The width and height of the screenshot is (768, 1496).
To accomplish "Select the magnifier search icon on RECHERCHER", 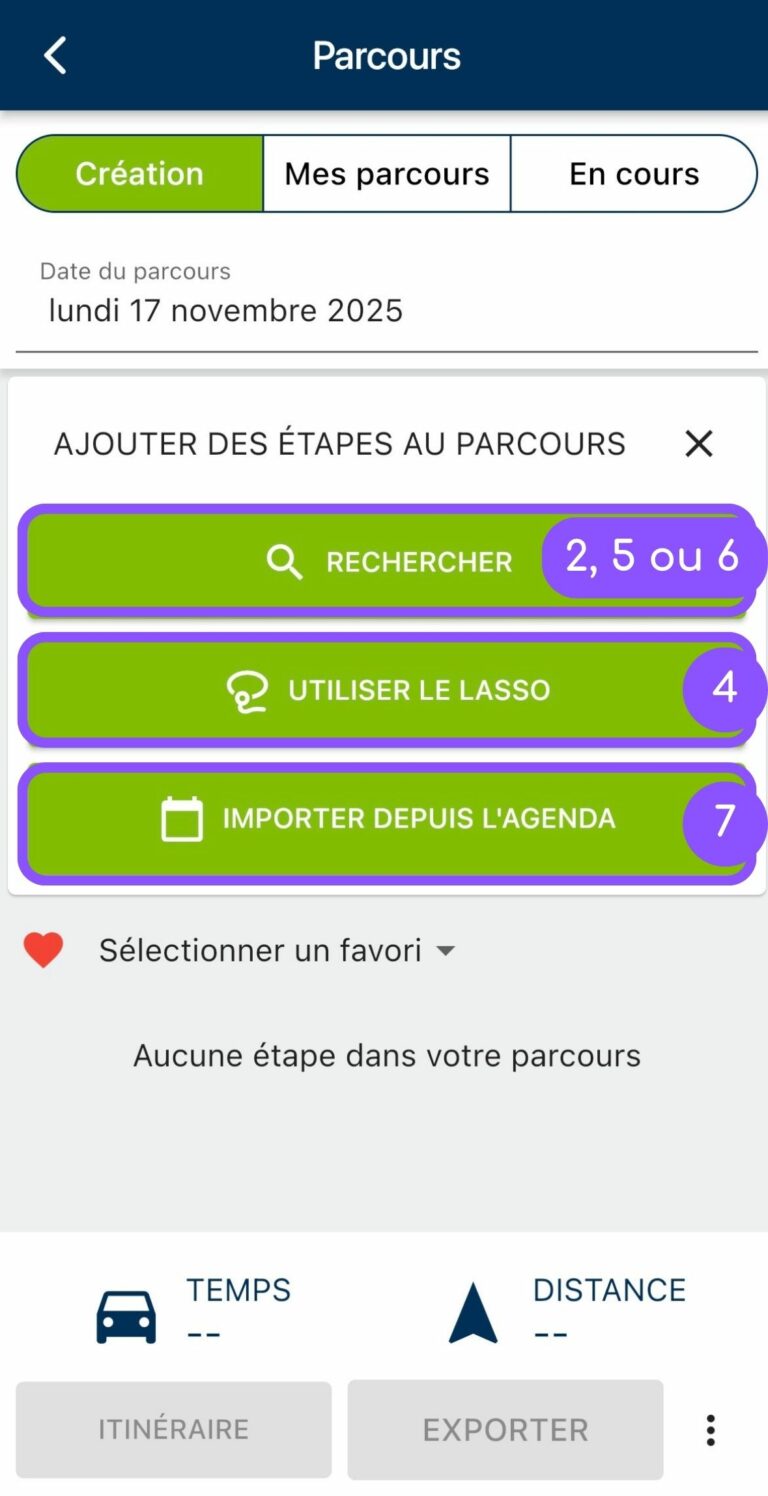I will pyautogui.click(x=283, y=561).
